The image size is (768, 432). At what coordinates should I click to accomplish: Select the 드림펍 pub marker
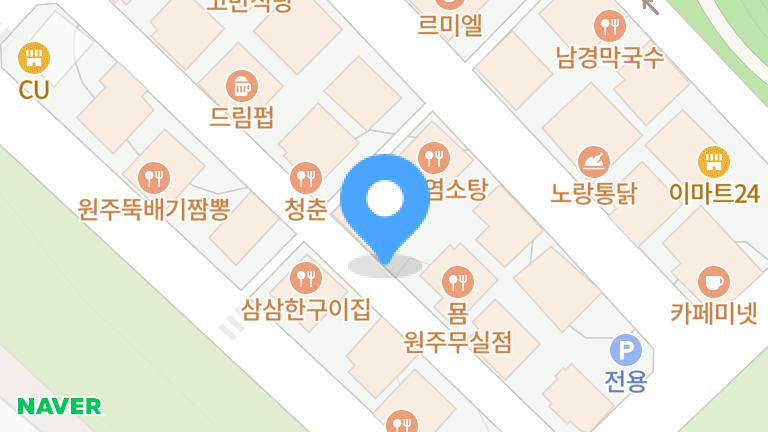pos(242,84)
